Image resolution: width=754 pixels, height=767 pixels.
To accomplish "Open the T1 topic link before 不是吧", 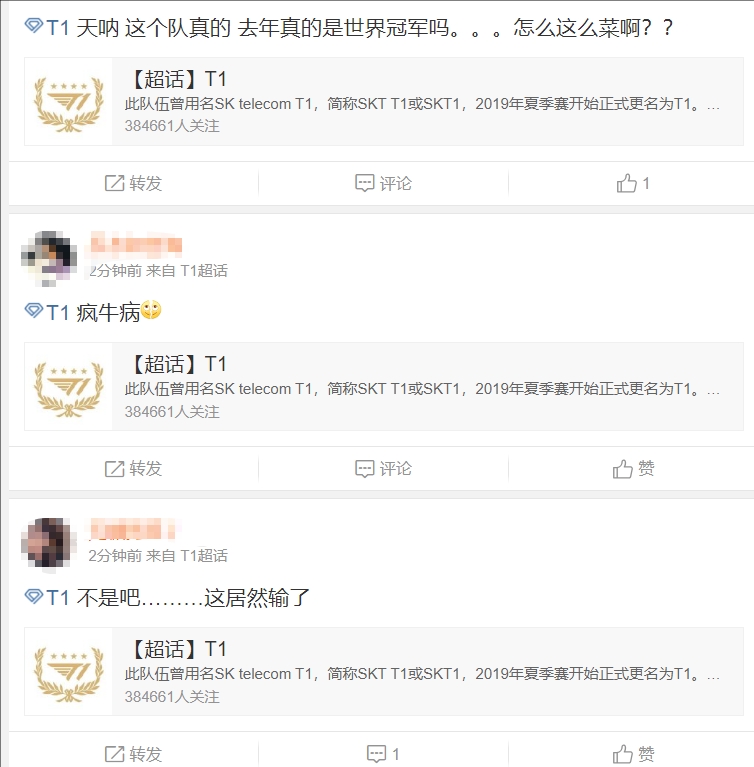I will click(x=48, y=598).
